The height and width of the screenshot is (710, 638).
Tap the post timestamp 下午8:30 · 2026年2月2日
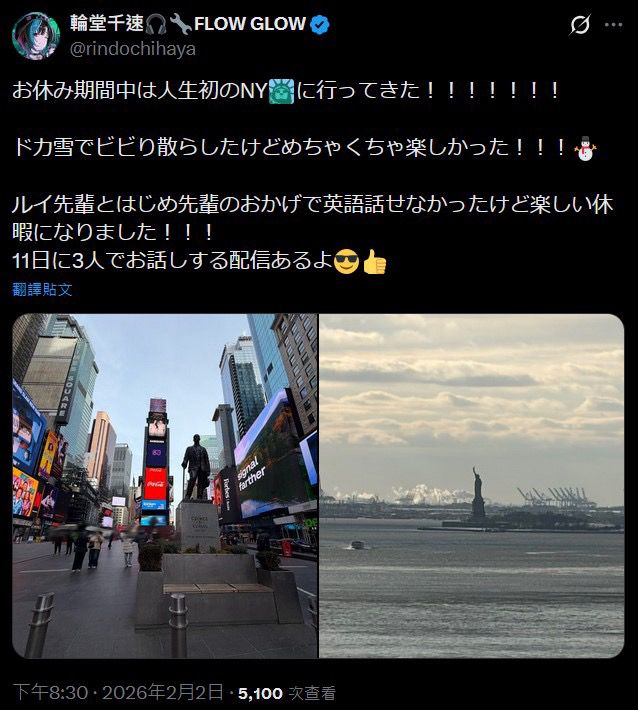[x=118, y=692]
